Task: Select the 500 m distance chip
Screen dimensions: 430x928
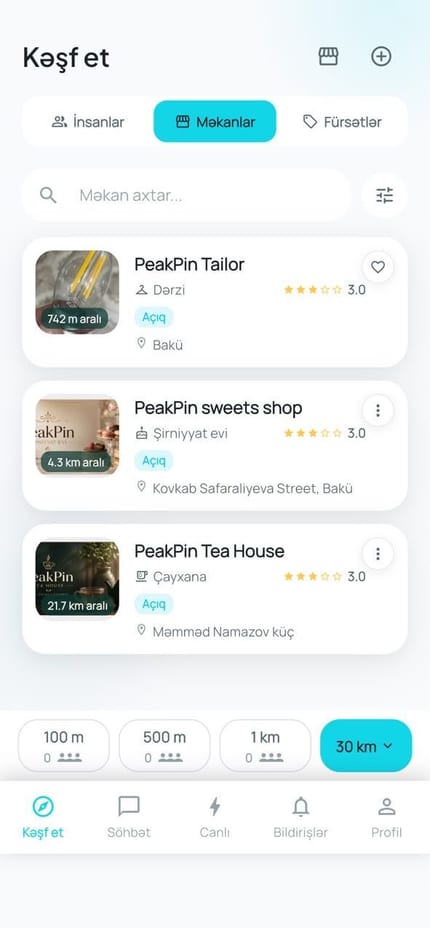Action: pyautogui.click(x=164, y=746)
